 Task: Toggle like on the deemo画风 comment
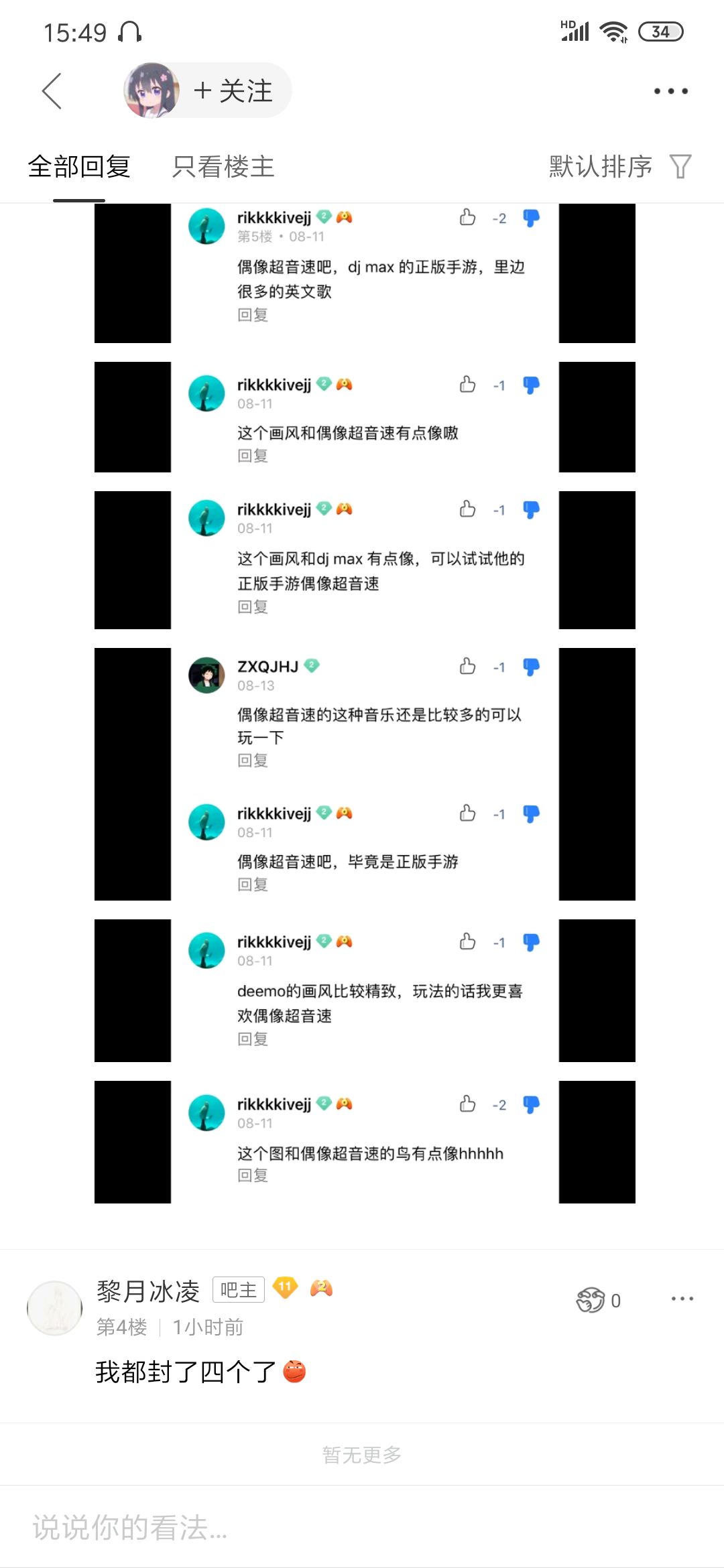(x=467, y=942)
